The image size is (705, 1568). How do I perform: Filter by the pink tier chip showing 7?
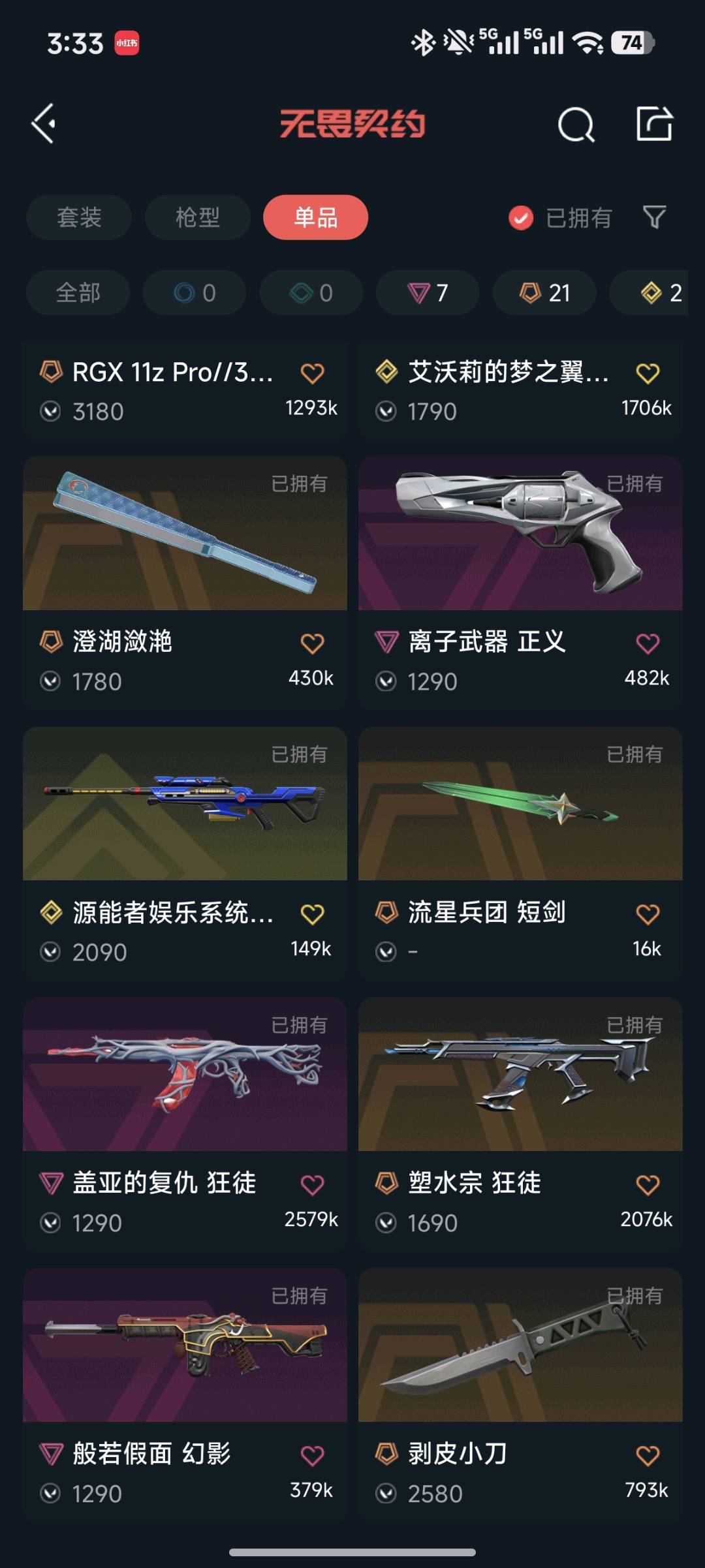coord(428,293)
